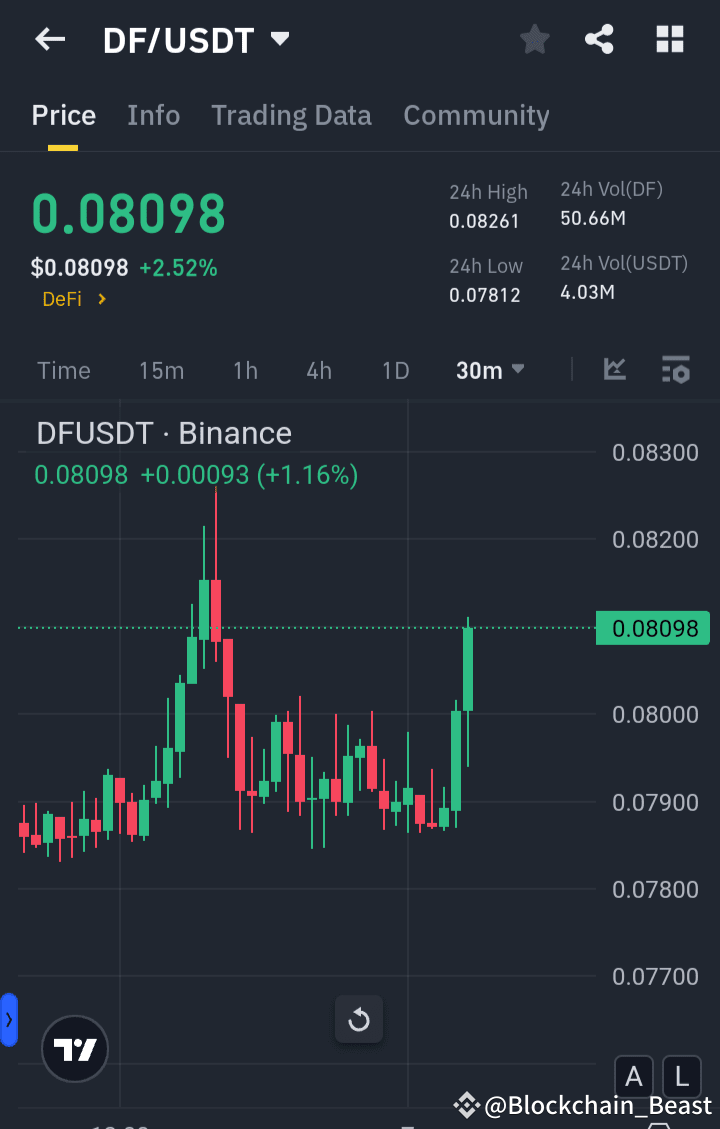This screenshot has width=720, height=1129.
Task: Expand the left side panel chevron
Action: (x=9, y=1019)
